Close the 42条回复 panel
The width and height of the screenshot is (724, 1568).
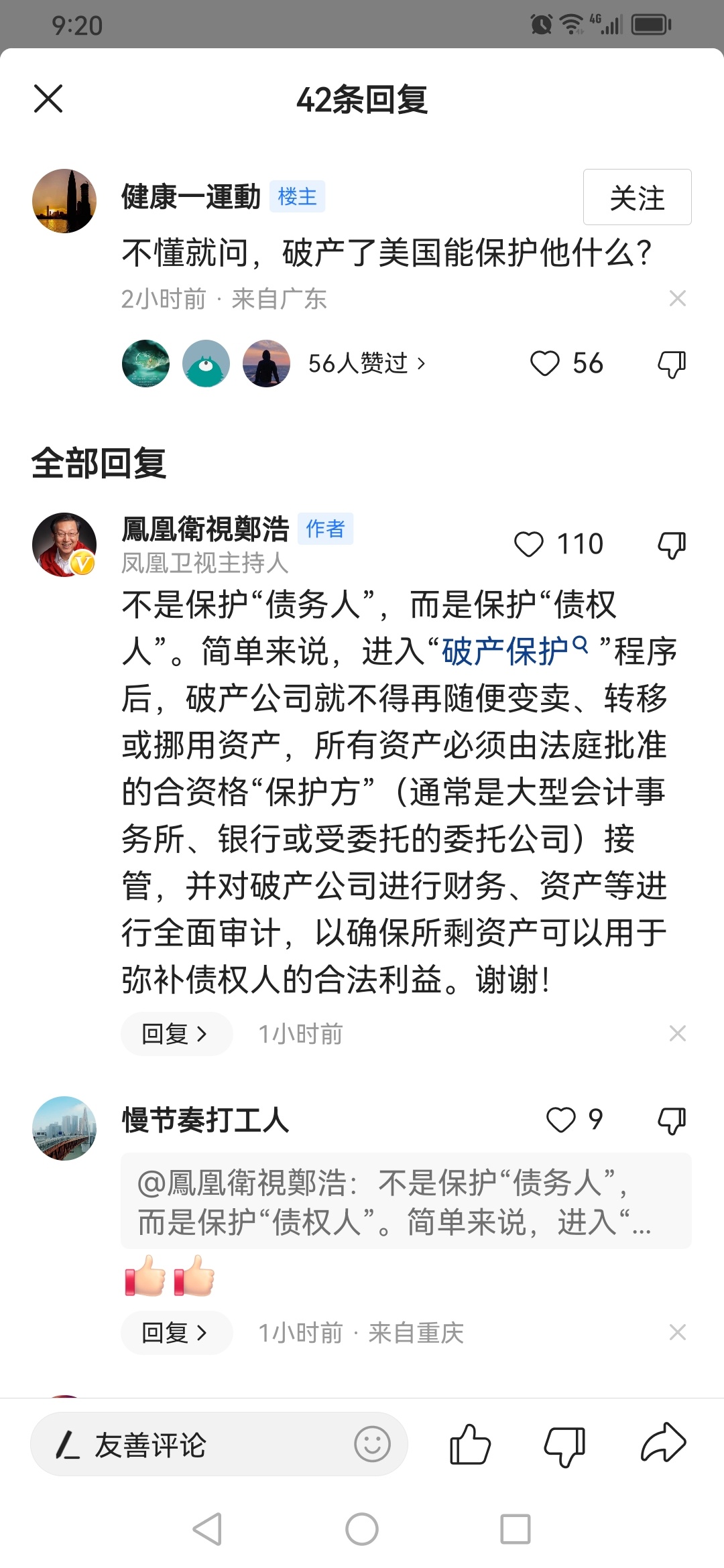point(48,99)
